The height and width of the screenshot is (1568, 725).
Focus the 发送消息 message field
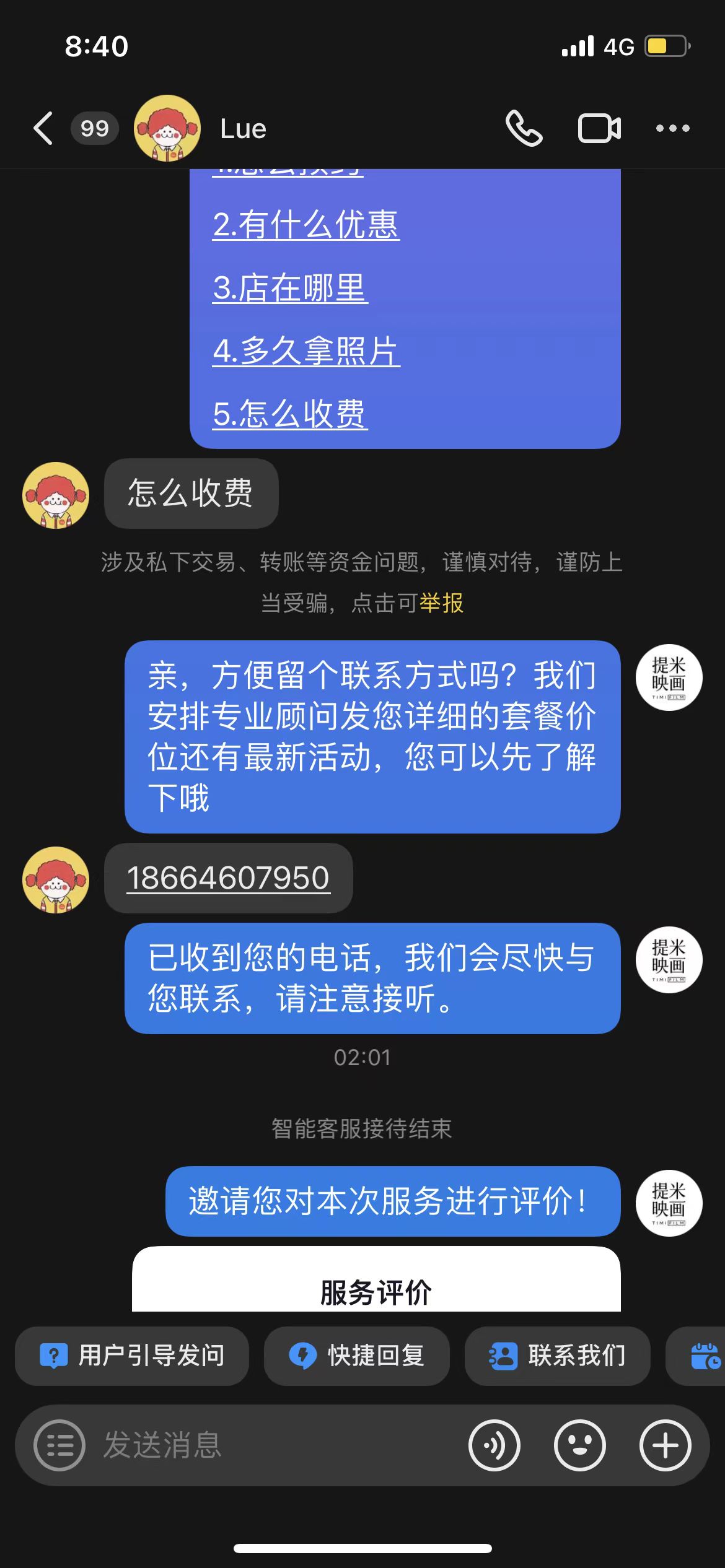273,1445
